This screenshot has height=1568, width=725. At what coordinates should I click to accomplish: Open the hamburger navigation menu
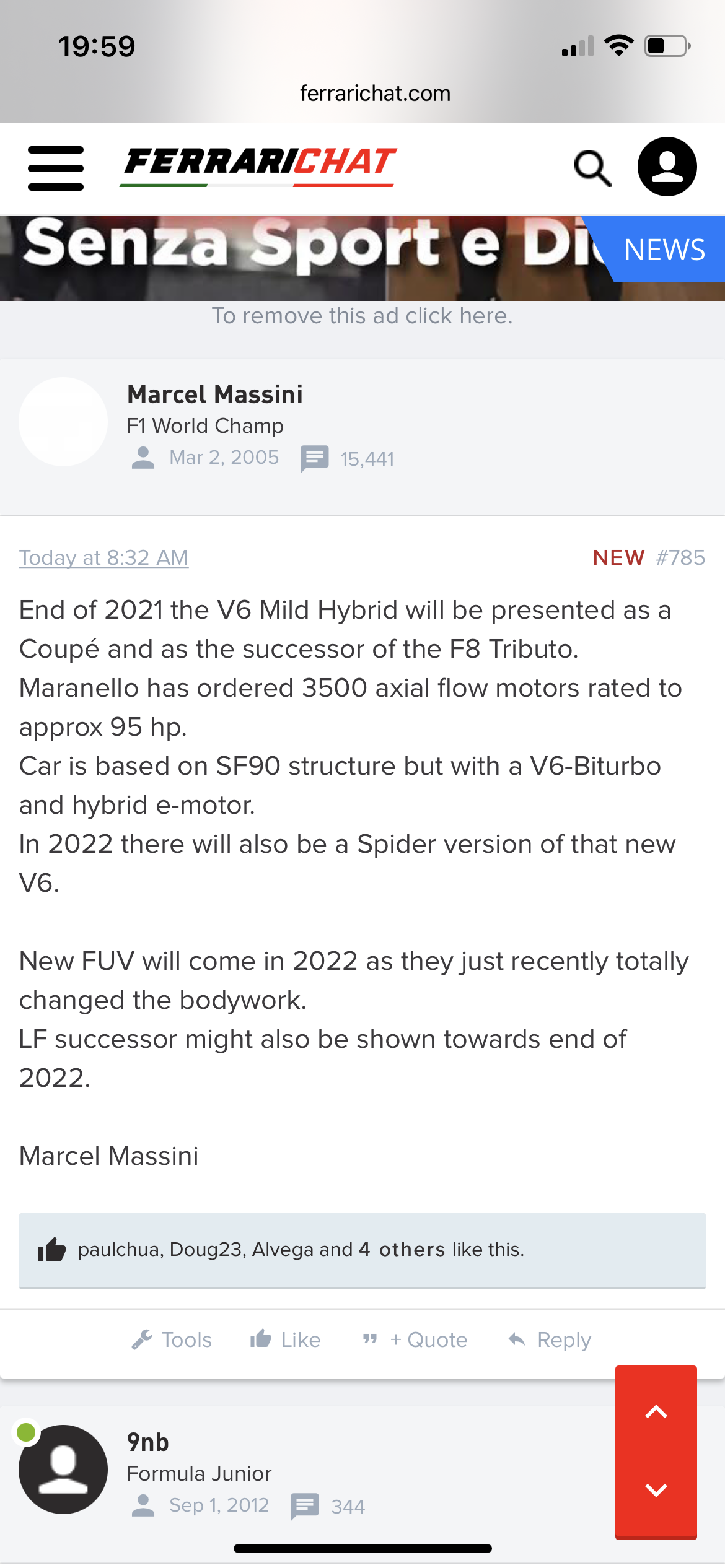tap(56, 168)
